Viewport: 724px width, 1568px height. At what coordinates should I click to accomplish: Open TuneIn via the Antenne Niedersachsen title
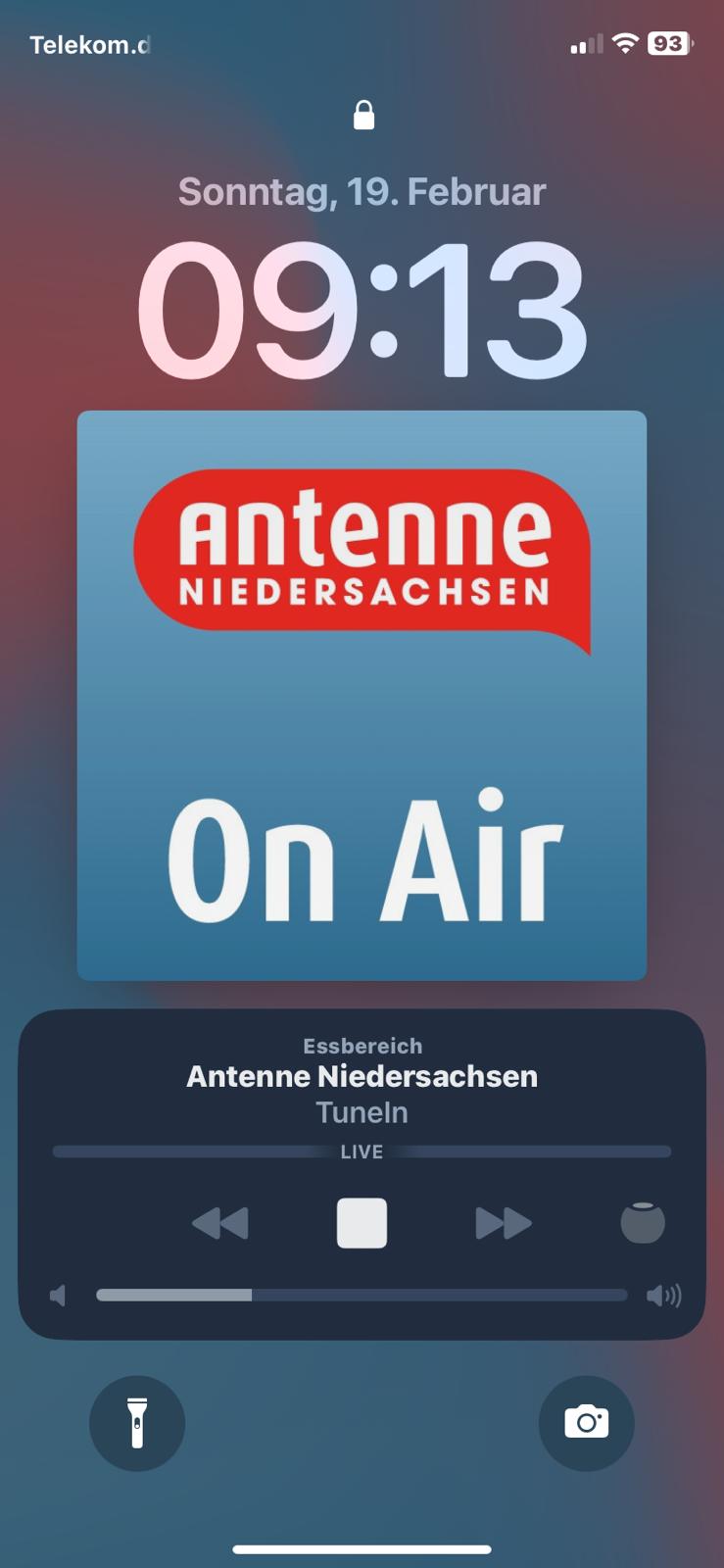pyautogui.click(x=362, y=1076)
